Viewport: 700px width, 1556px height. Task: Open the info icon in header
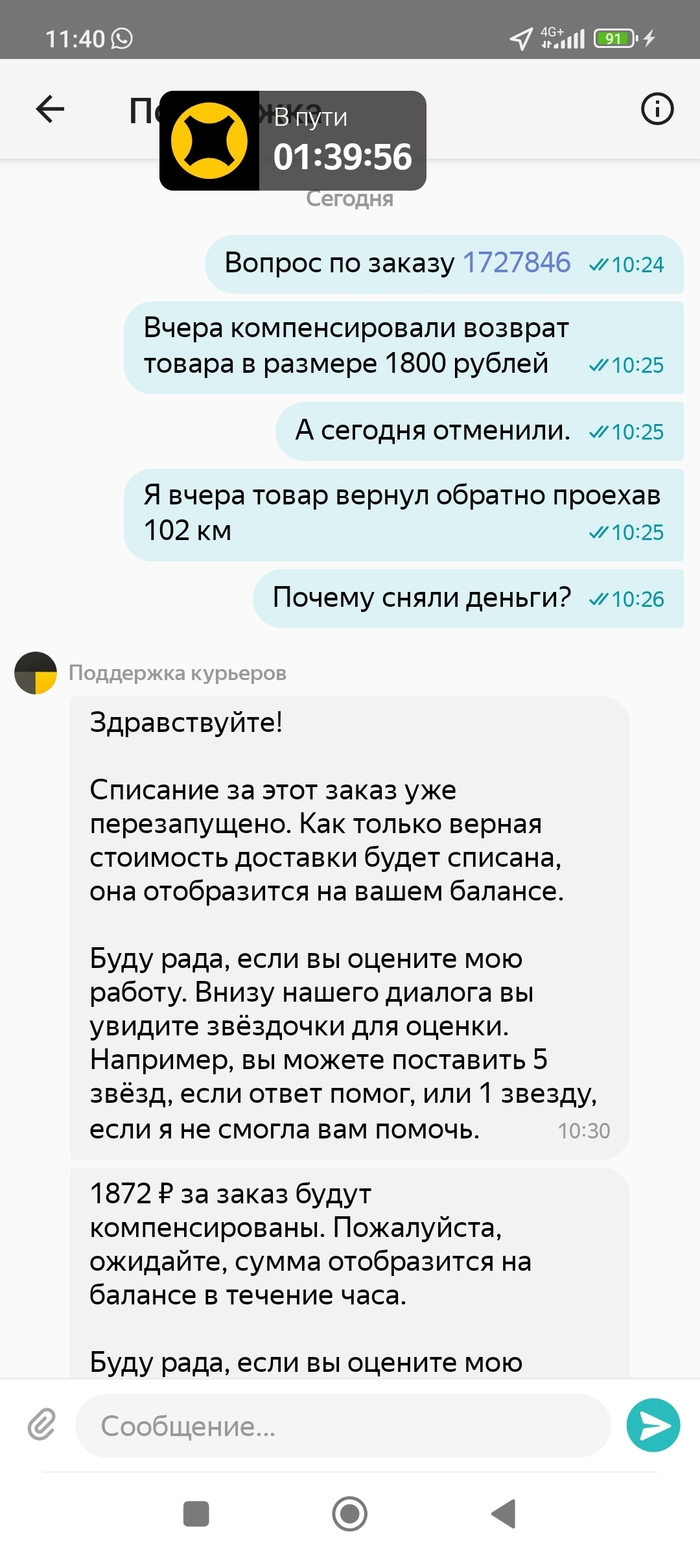(657, 109)
